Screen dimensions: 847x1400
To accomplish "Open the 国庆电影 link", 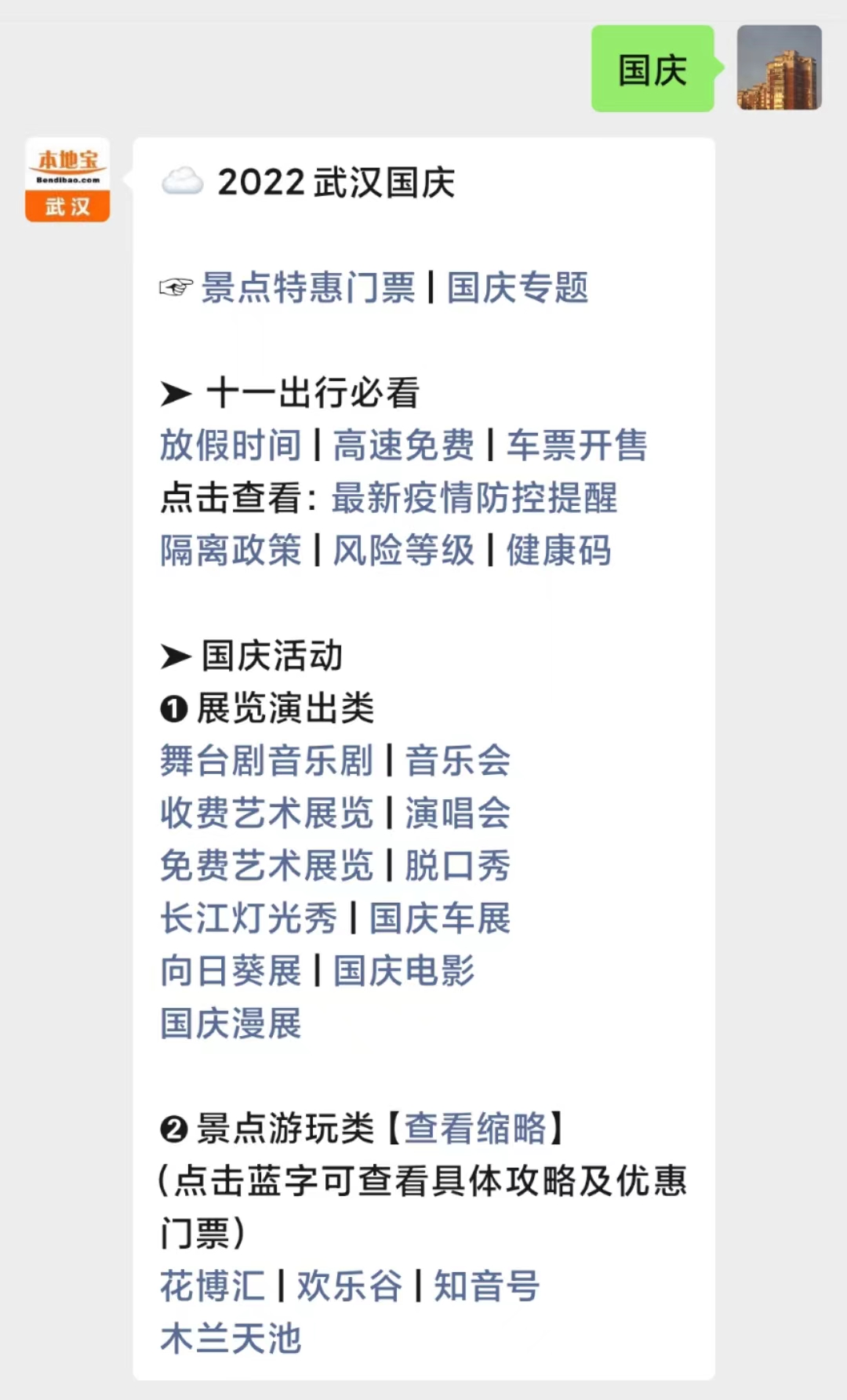I will (404, 971).
